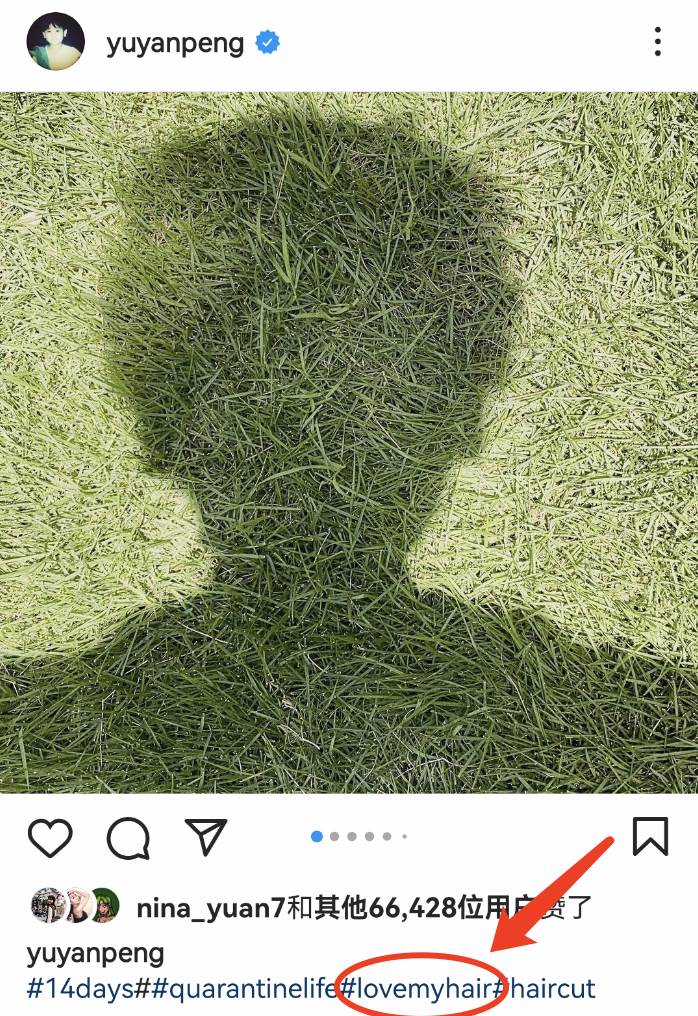Viewport: 698px width, 1016px height.
Task: Tap the yuyanpeng name above the caption
Action: tap(95, 953)
